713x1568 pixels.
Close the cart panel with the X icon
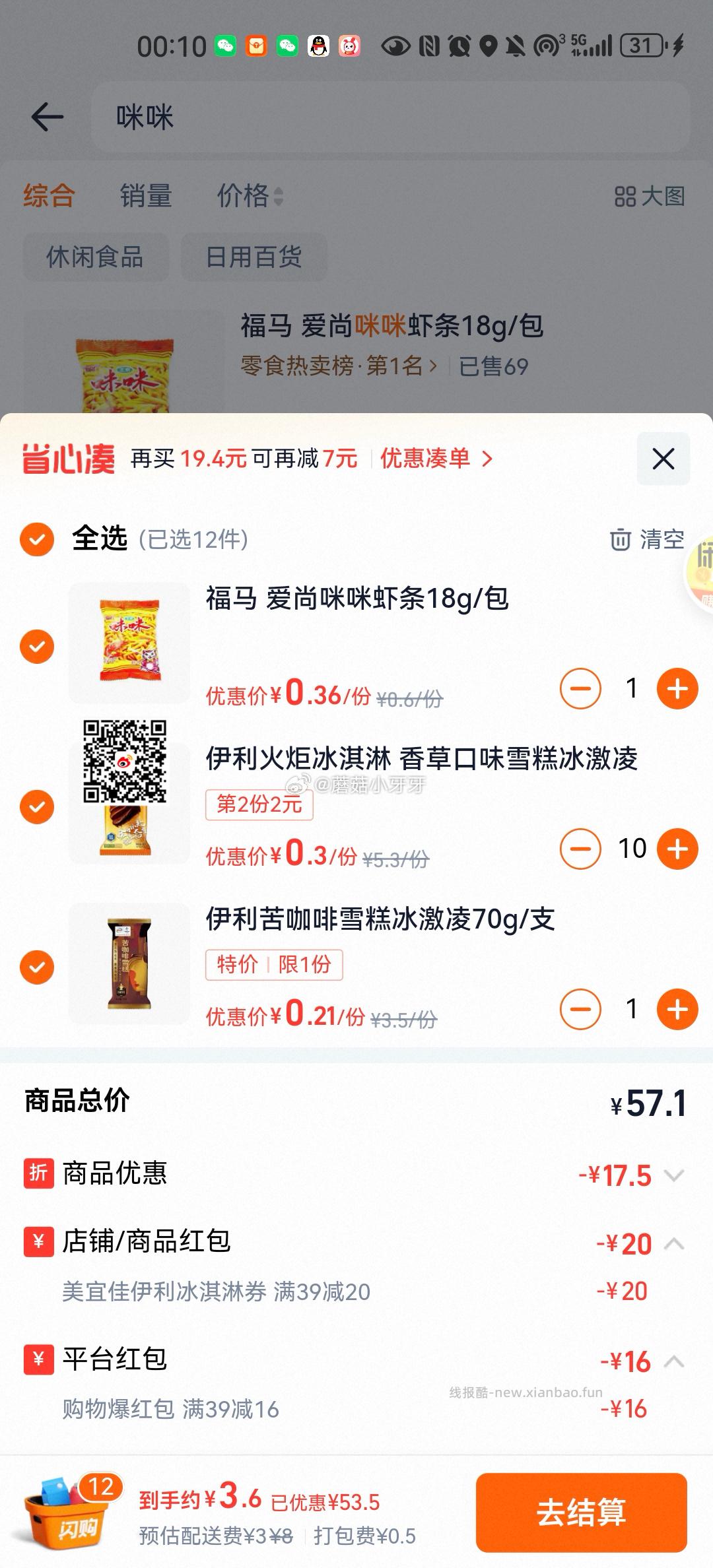(663, 459)
